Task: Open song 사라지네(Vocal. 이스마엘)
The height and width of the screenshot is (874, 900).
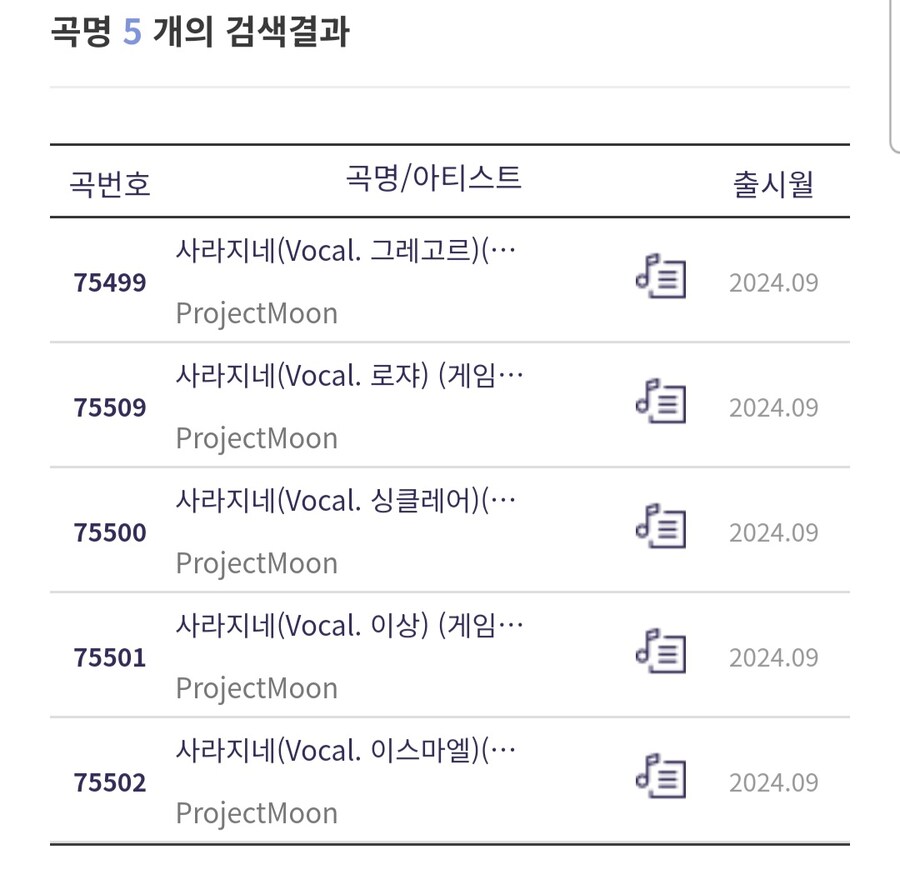Action: (x=347, y=750)
